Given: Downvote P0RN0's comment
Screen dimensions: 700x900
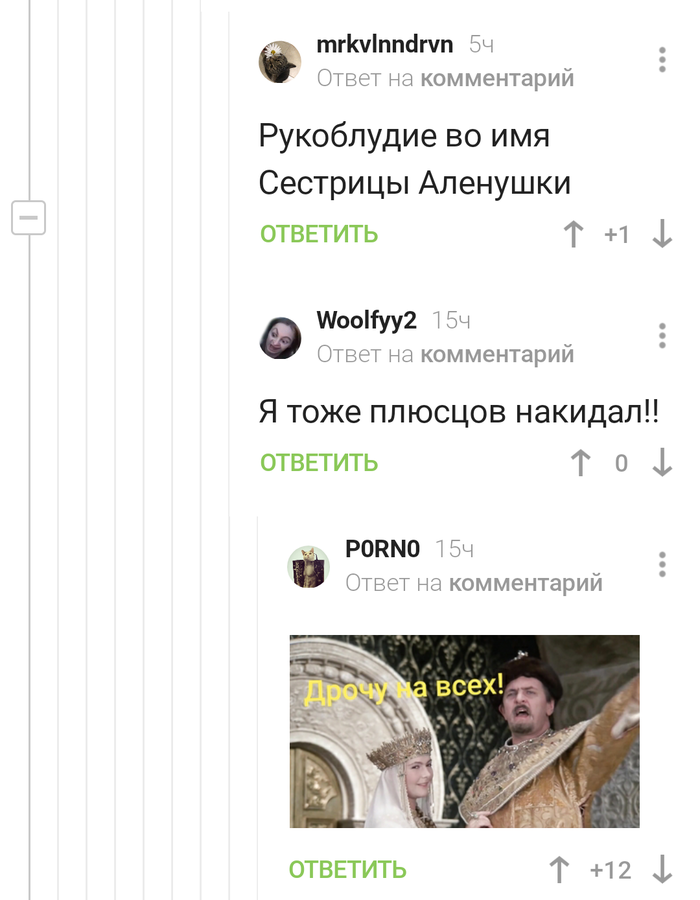Looking at the screenshot, I should (662, 870).
